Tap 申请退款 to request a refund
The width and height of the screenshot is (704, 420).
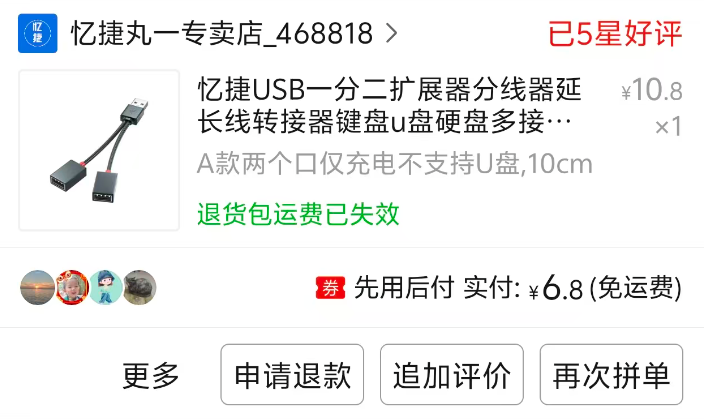click(x=293, y=376)
